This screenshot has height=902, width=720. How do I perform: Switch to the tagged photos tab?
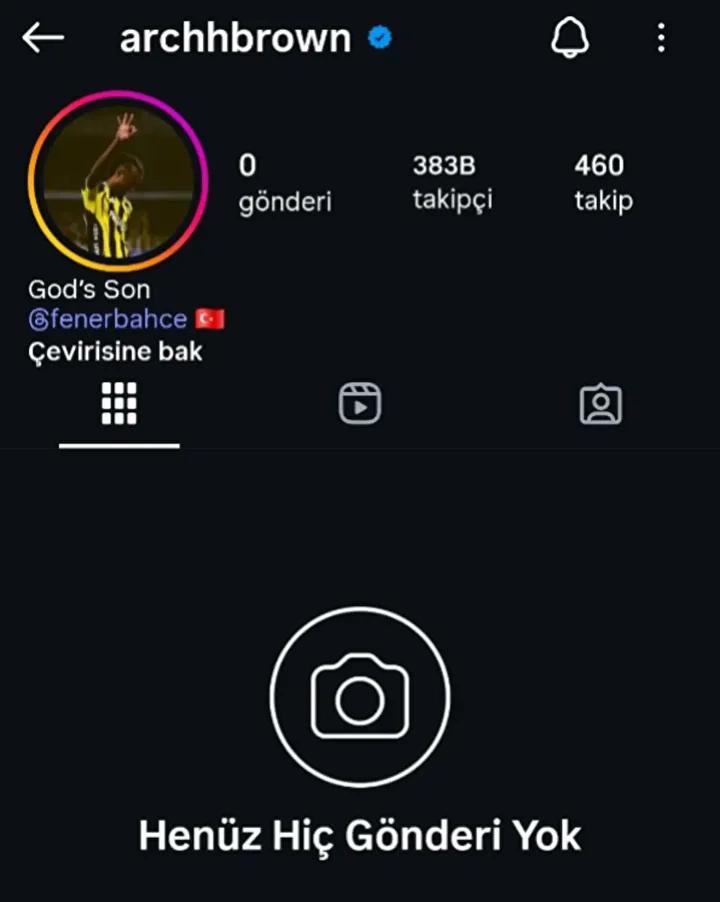(600, 404)
